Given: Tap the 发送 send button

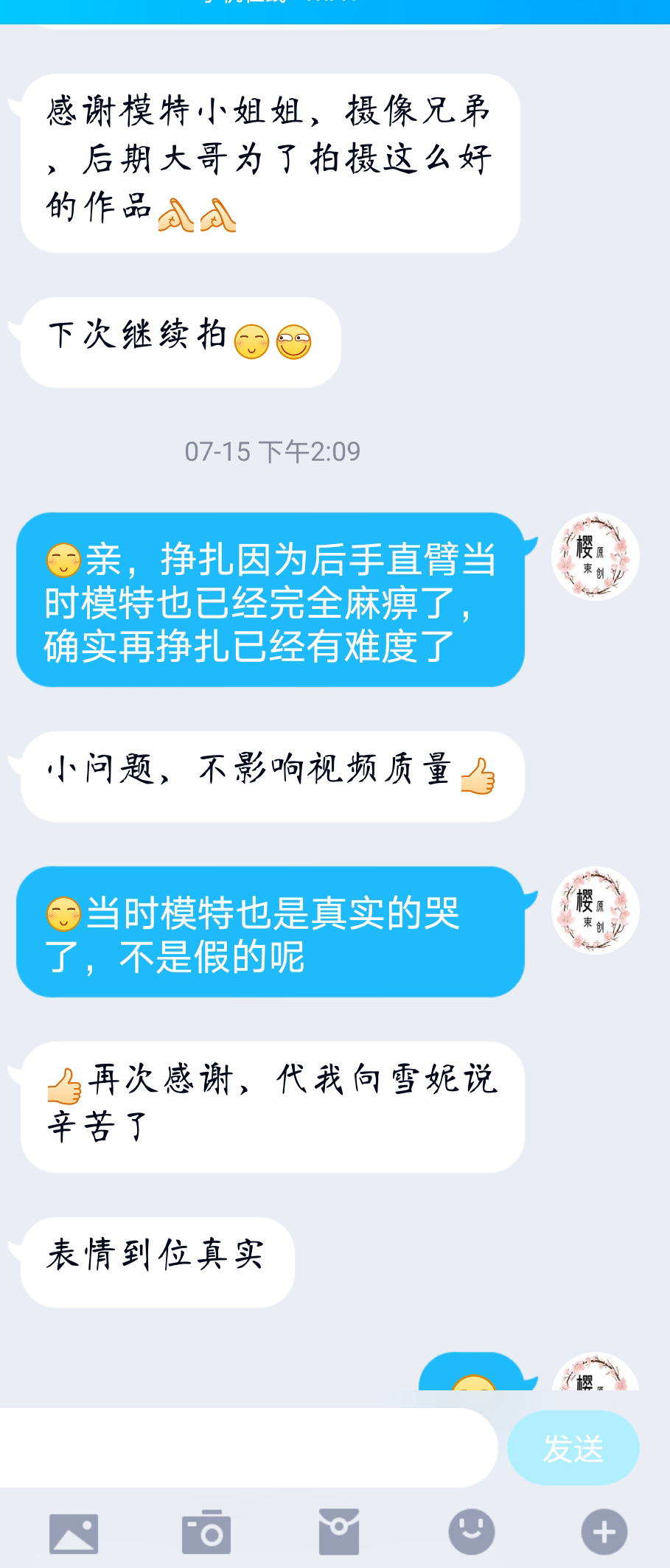Looking at the screenshot, I should pos(573,1448).
